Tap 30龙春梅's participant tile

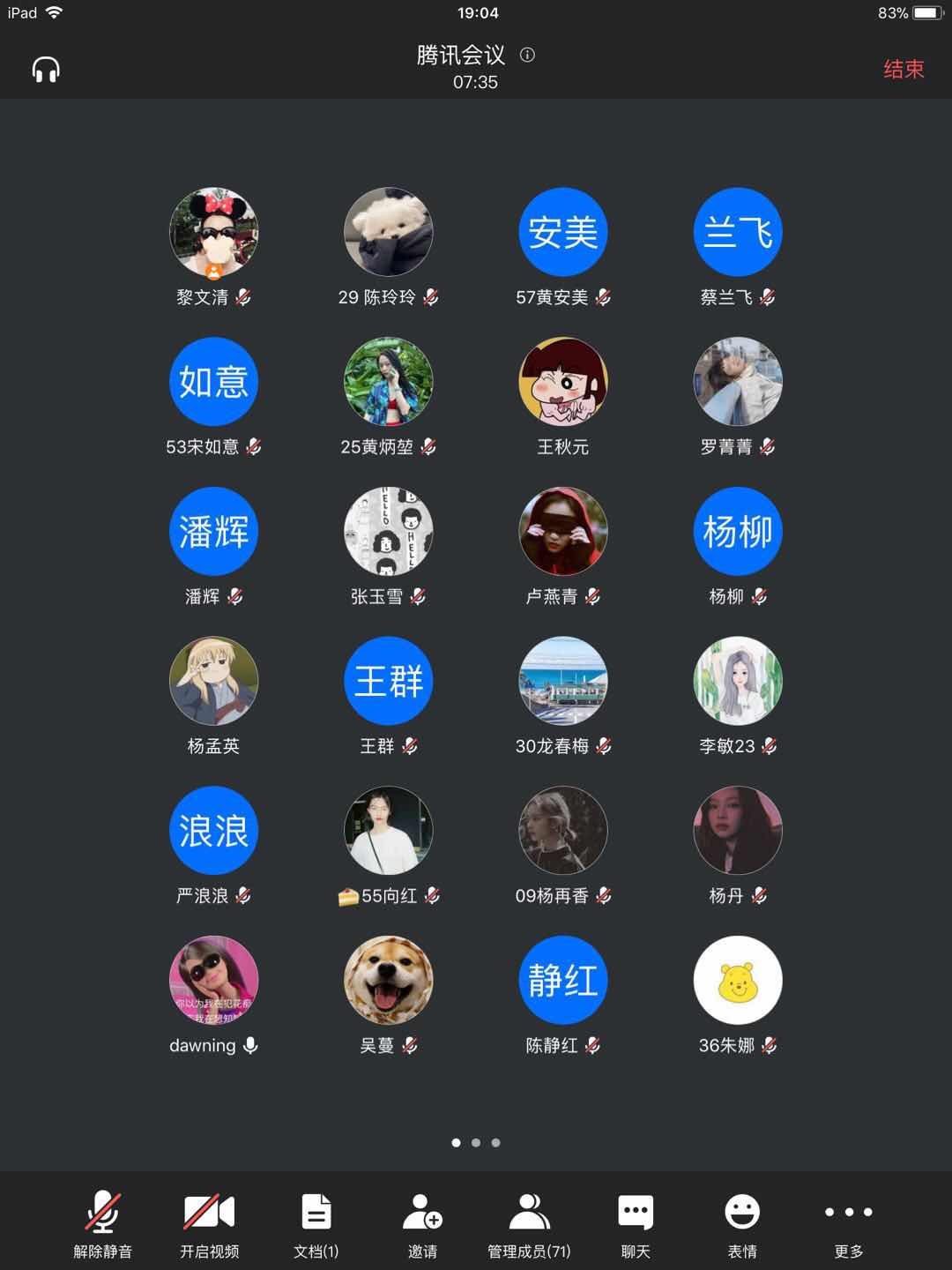click(562, 682)
